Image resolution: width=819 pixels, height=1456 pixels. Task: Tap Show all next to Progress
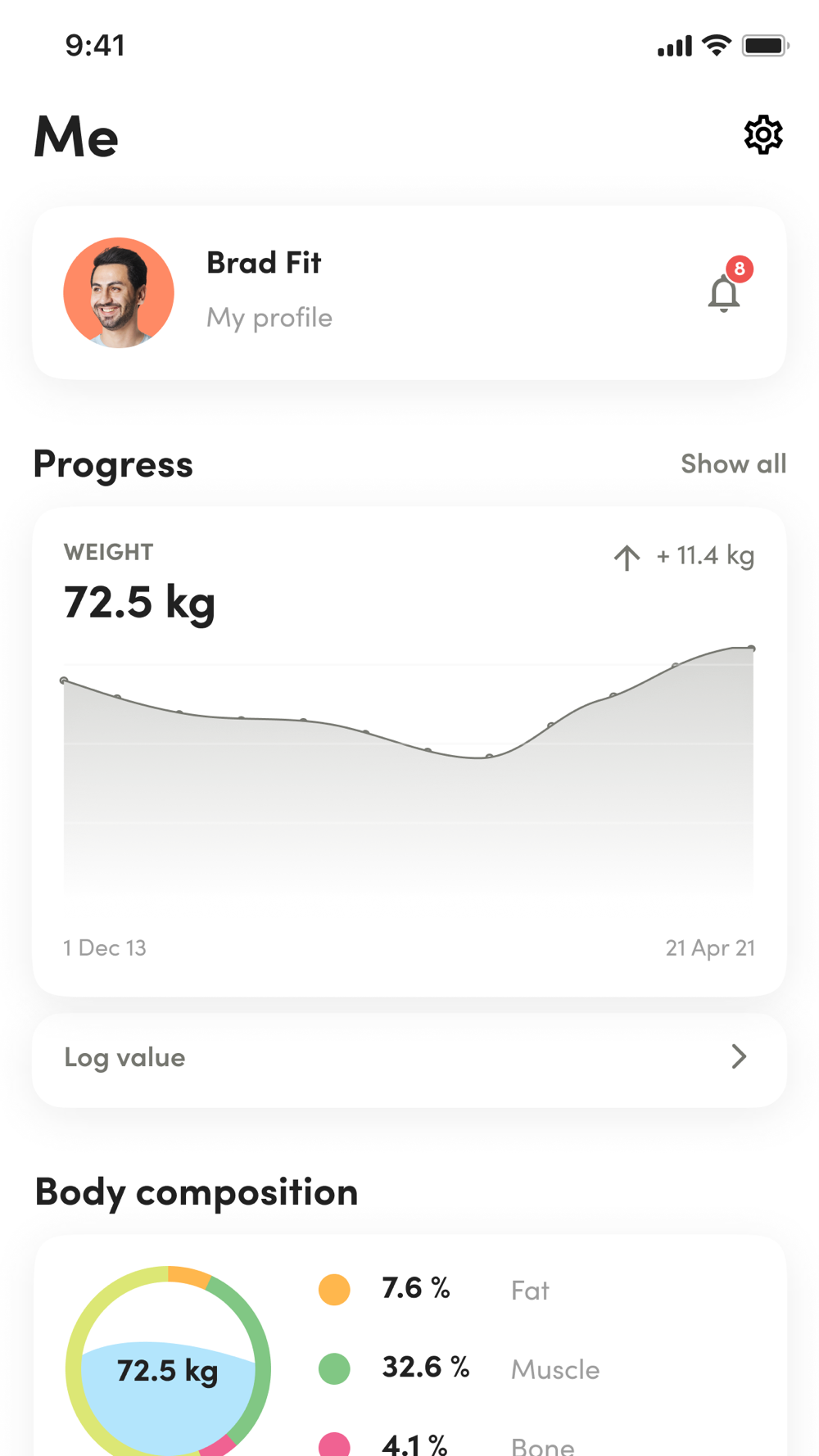(733, 463)
